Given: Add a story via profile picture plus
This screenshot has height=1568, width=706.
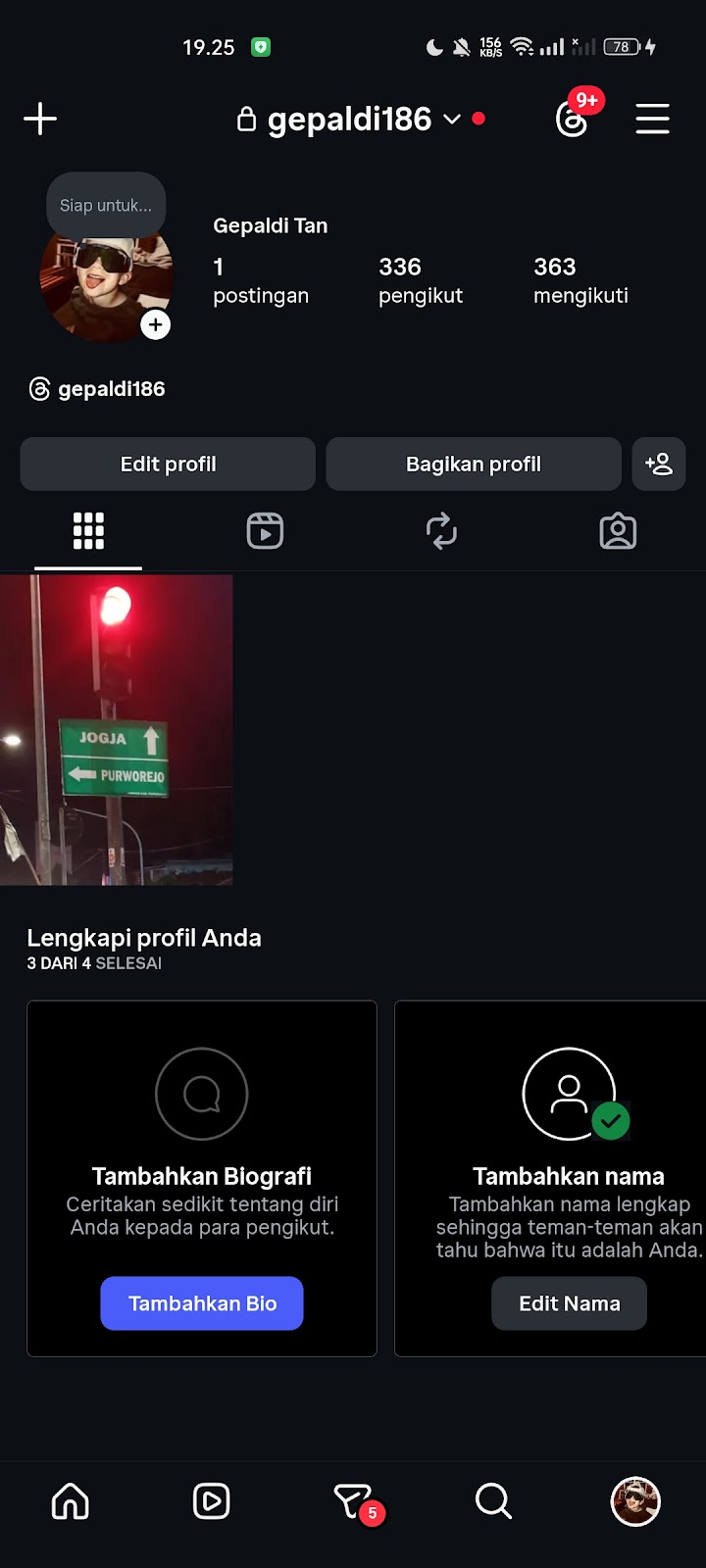Looking at the screenshot, I should point(155,324).
